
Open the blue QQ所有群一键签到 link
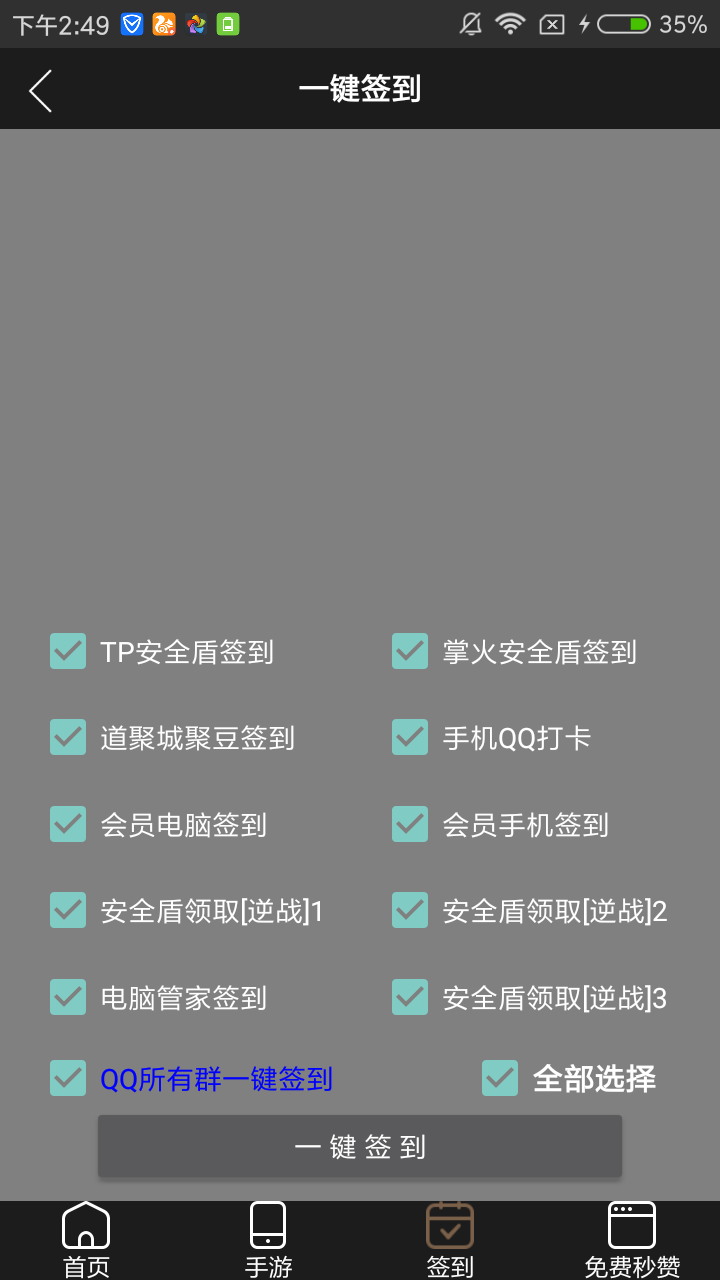click(216, 1078)
